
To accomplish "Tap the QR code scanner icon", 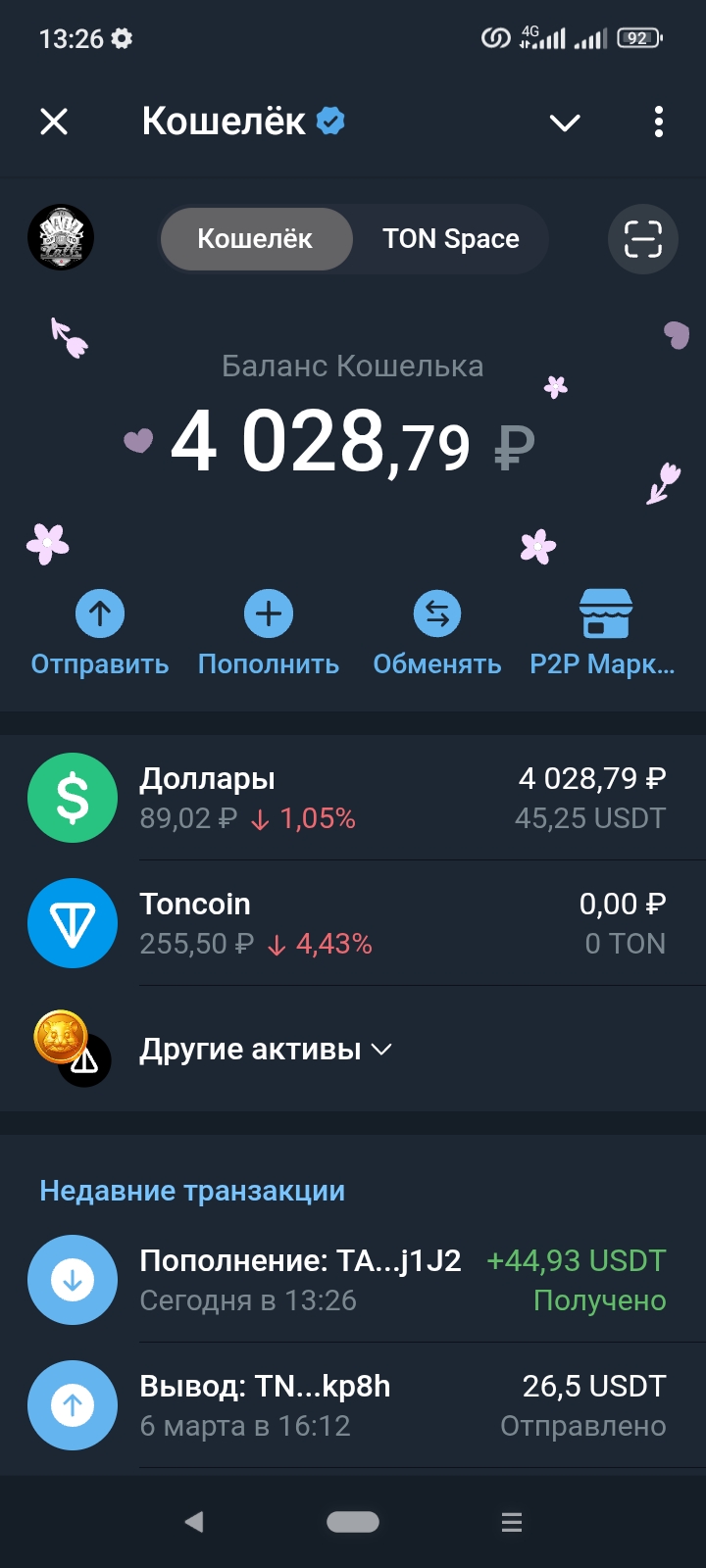I will click(x=642, y=238).
